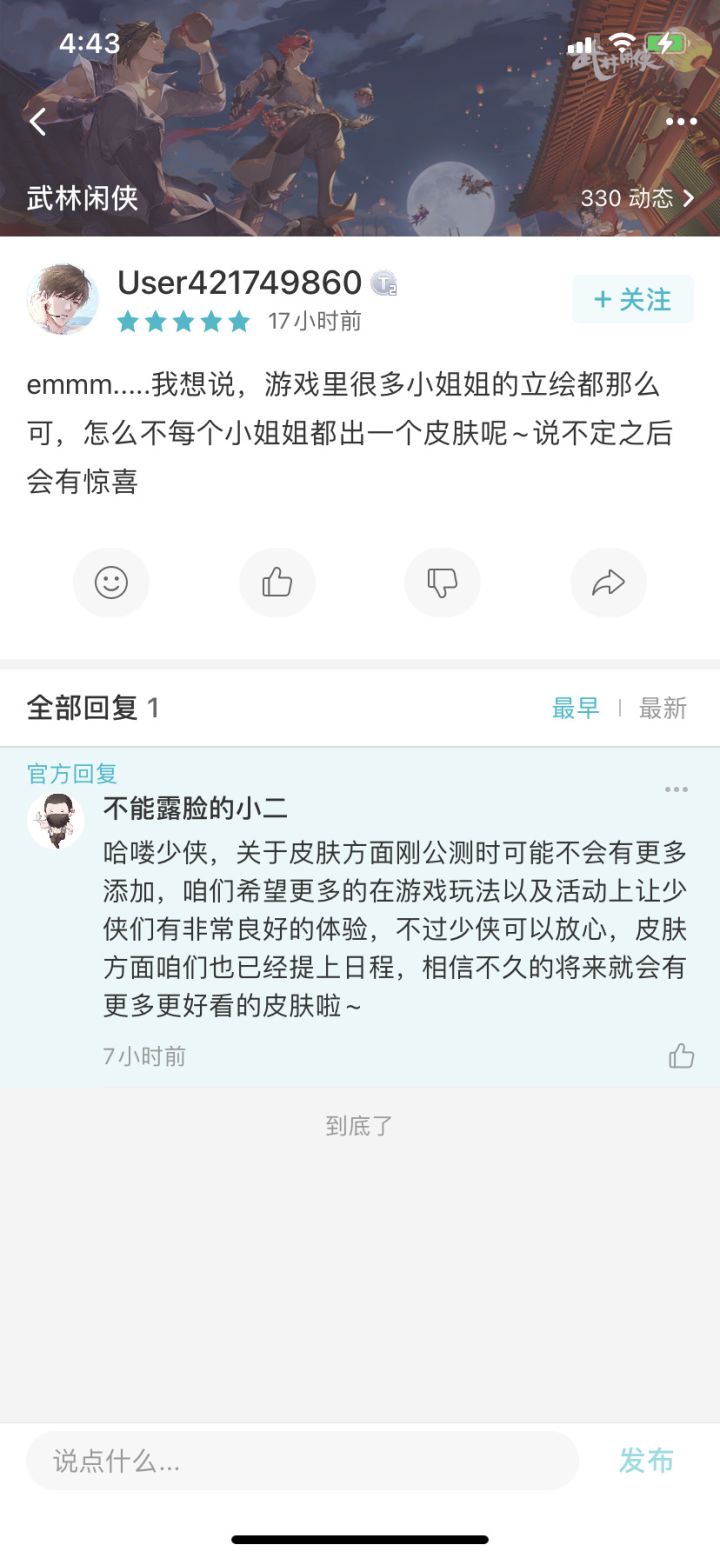The height and width of the screenshot is (1558, 720).
Task: Open User421749860's profile avatar
Action: pyautogui.click(x=63, y=299)
